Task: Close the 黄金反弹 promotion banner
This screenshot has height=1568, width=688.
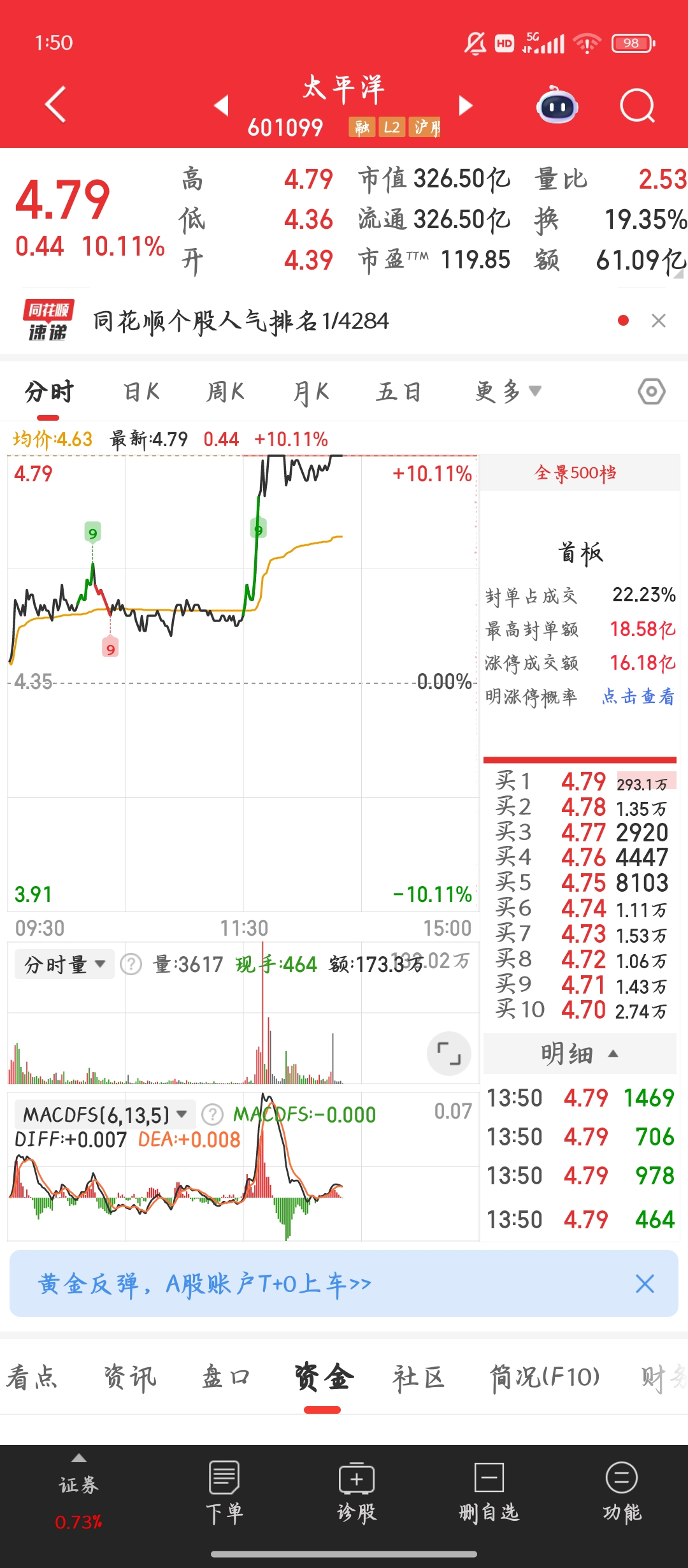Action: point(645,1284)
